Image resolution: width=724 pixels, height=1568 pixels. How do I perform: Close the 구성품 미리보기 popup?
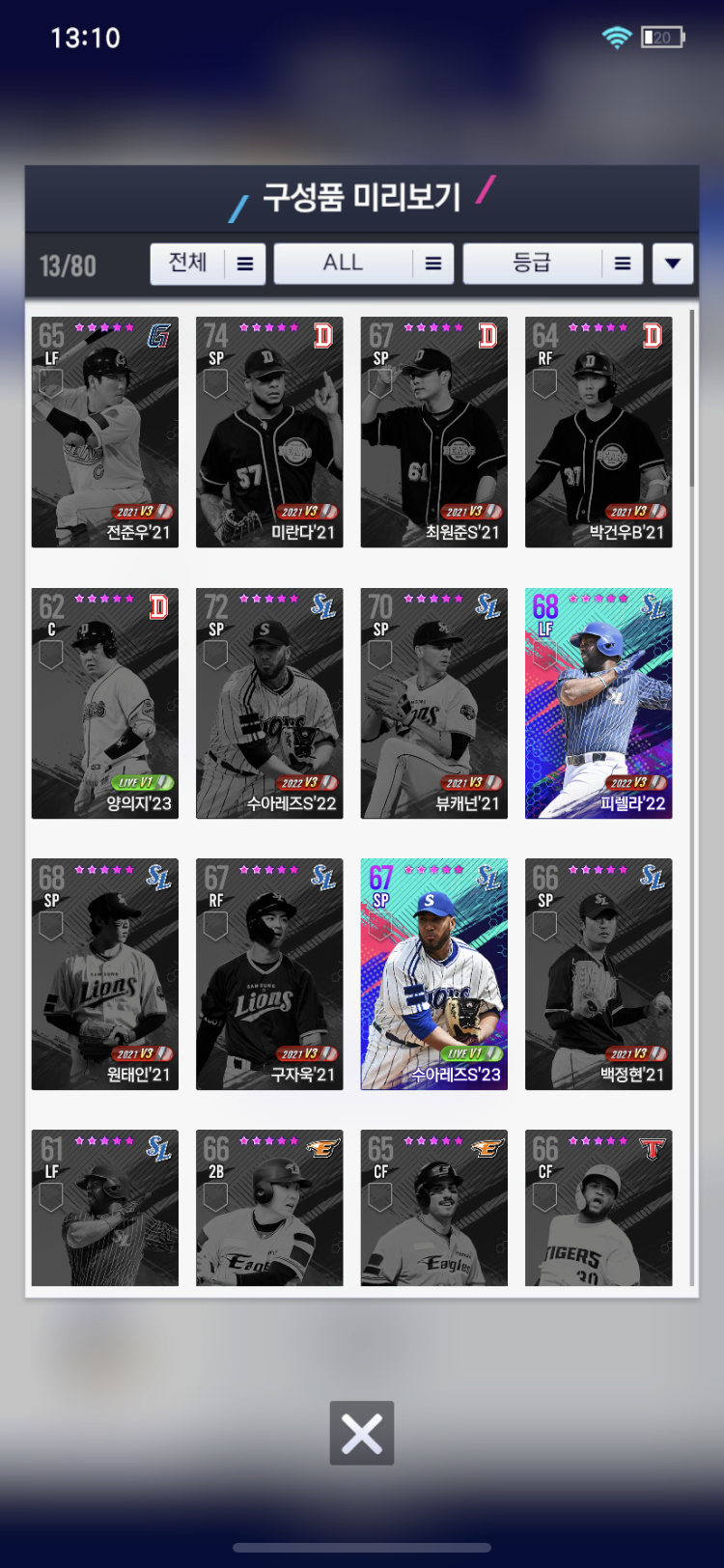coord(362,1433)
